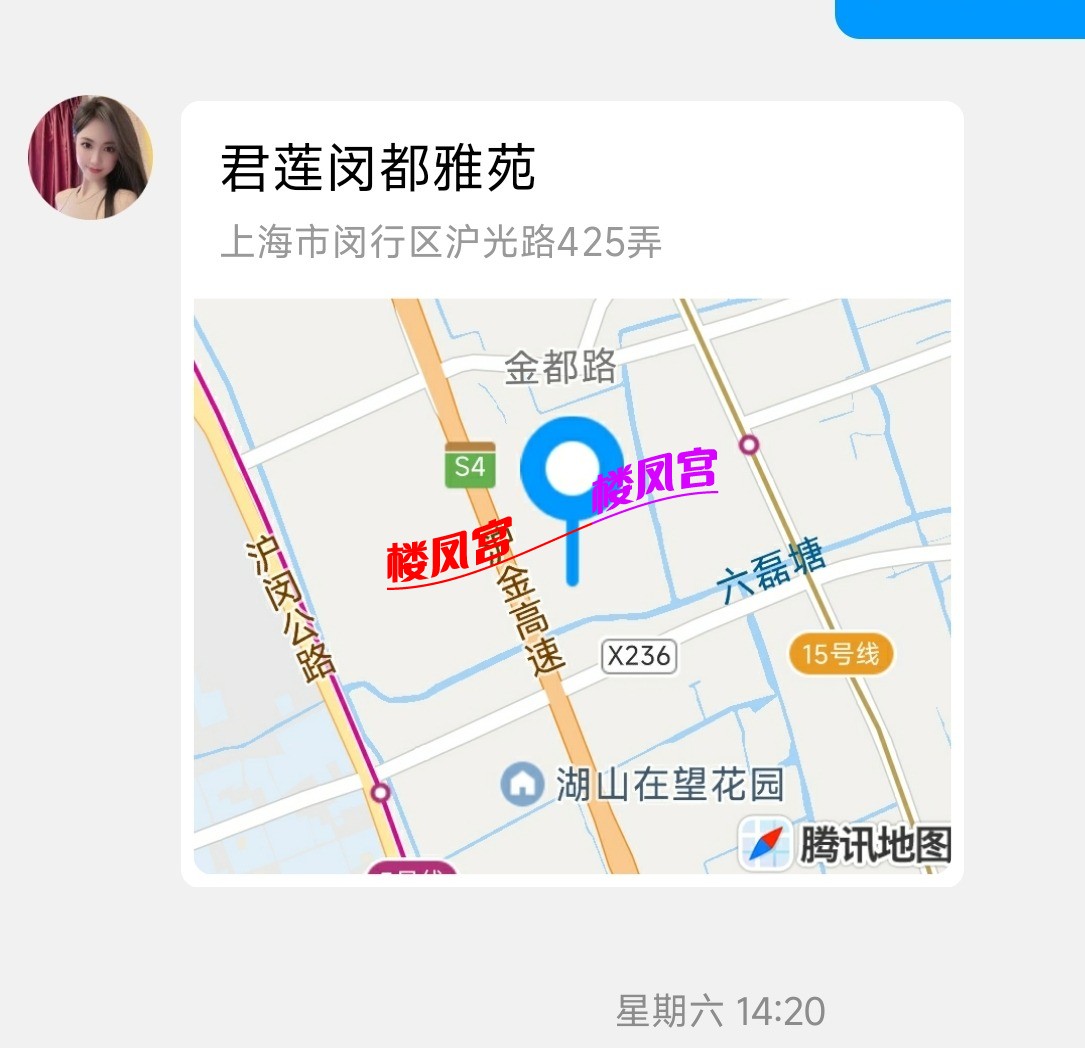Tap the sender's profile avatar
This screenshot has width=1085, height=1048.
(x=90, y=157)
